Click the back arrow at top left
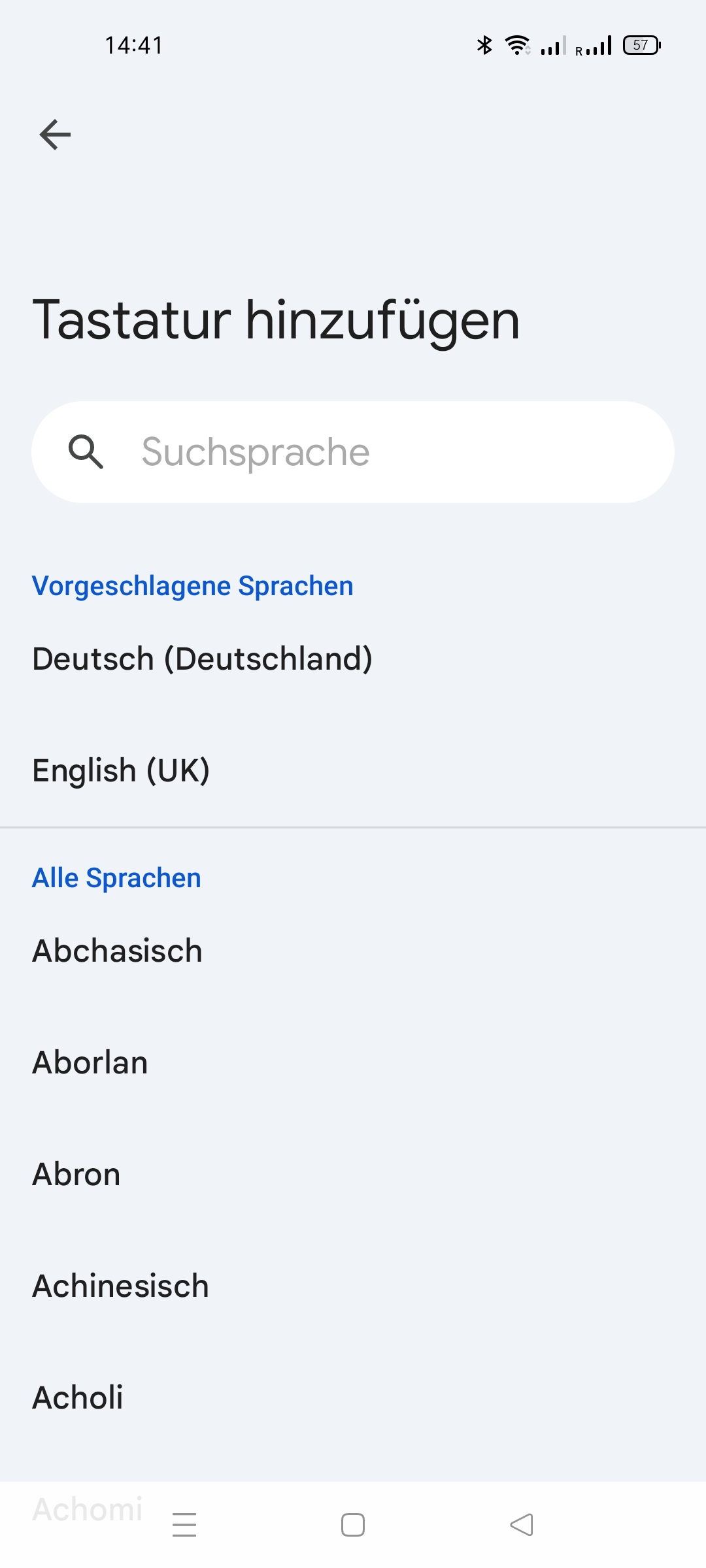The image size is (706, 1568). [54, 134]
